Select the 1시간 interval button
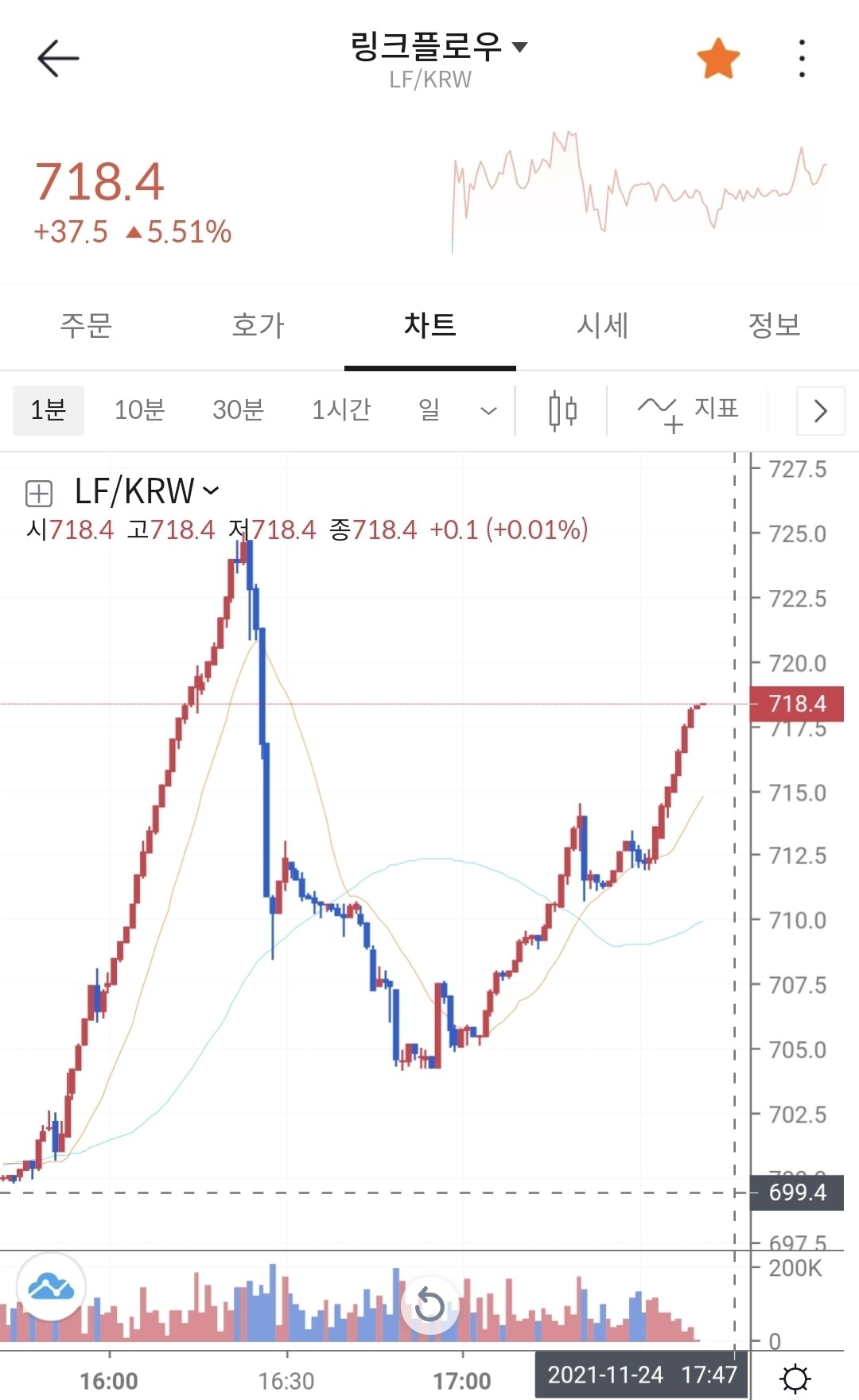 click(340, 410)
